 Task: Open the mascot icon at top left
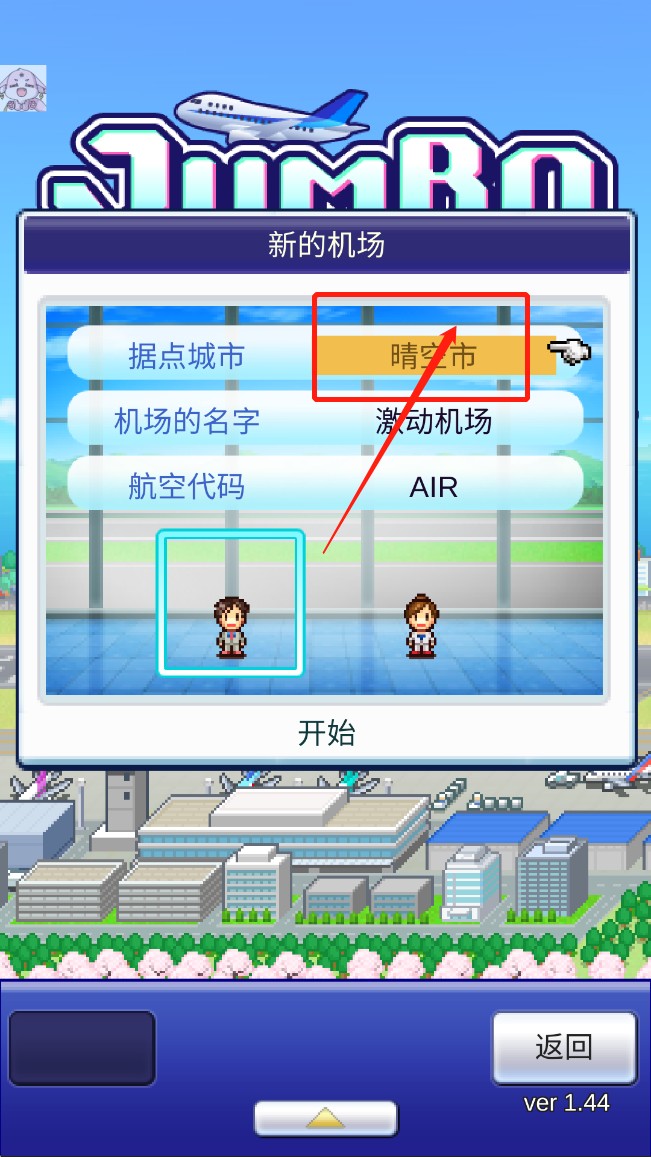[23, 88]
